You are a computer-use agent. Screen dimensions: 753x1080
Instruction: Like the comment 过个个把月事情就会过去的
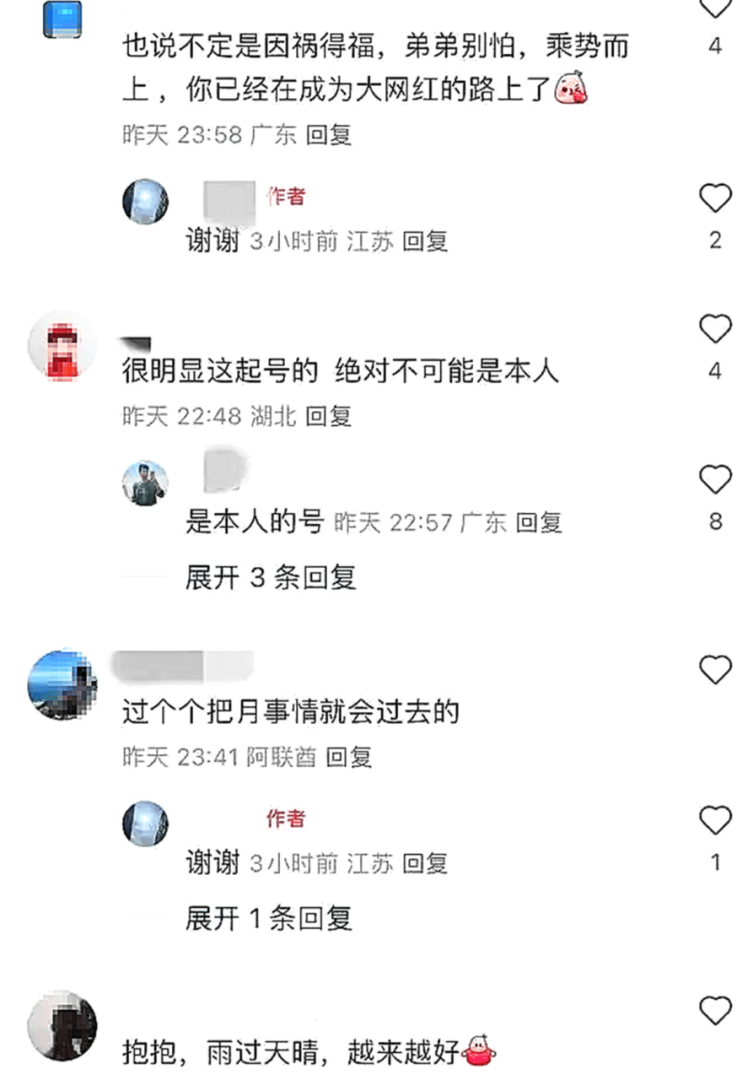pyautogui.click(x=715, y=670)
